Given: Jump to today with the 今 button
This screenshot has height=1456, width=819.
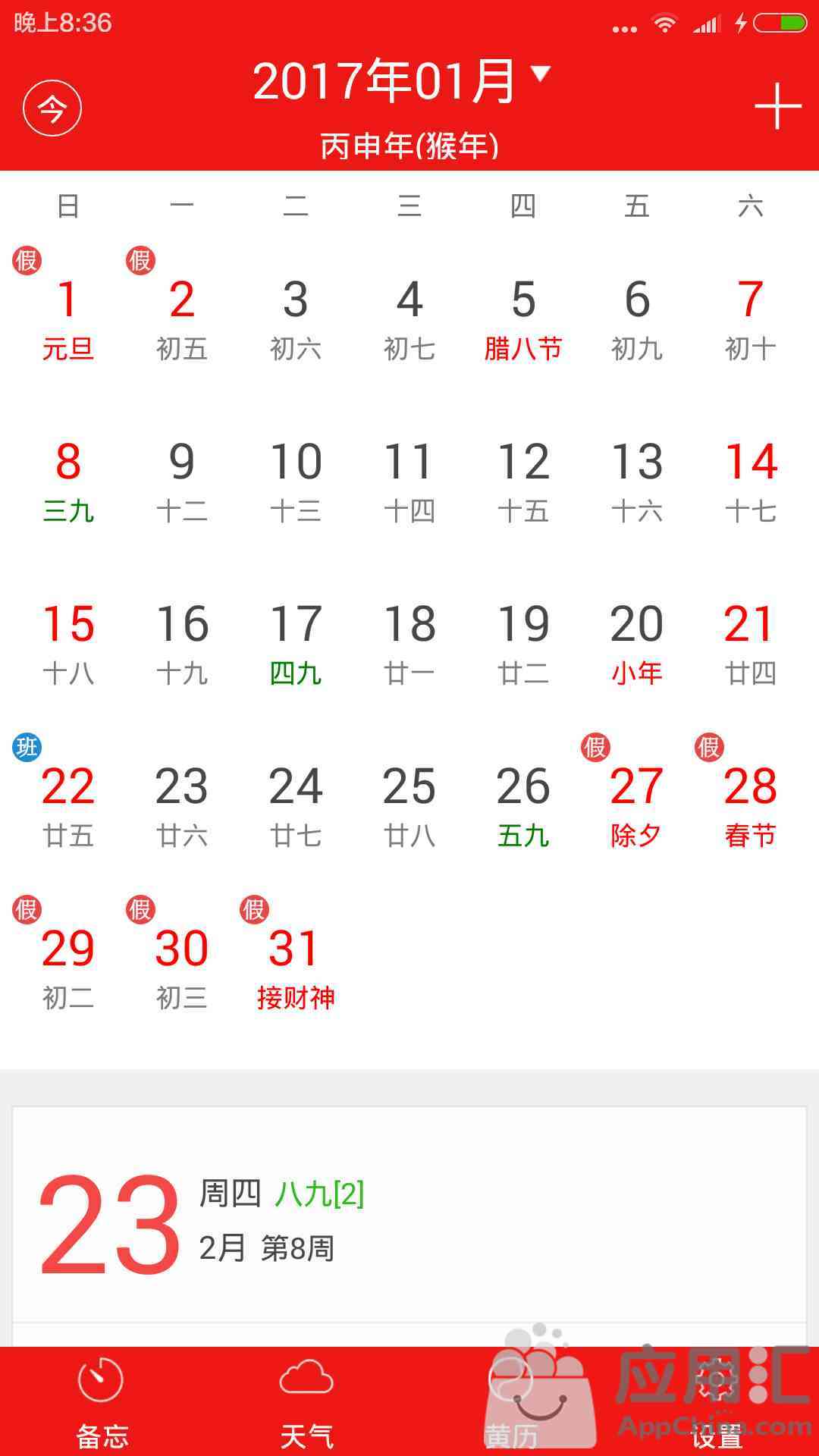Looking at the screenshot, I should [x=52, y=108].
